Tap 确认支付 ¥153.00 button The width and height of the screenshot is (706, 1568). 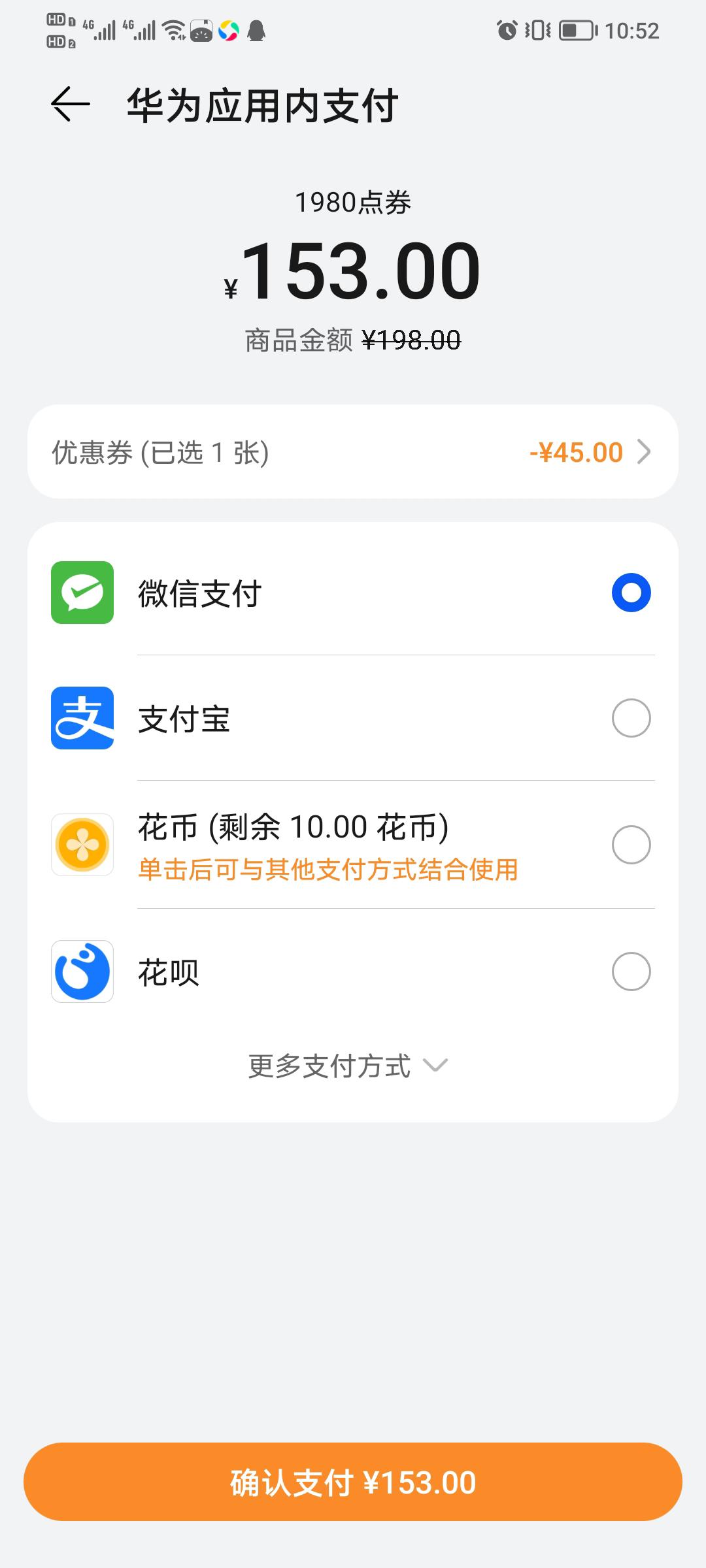[x=353, y=1482]
